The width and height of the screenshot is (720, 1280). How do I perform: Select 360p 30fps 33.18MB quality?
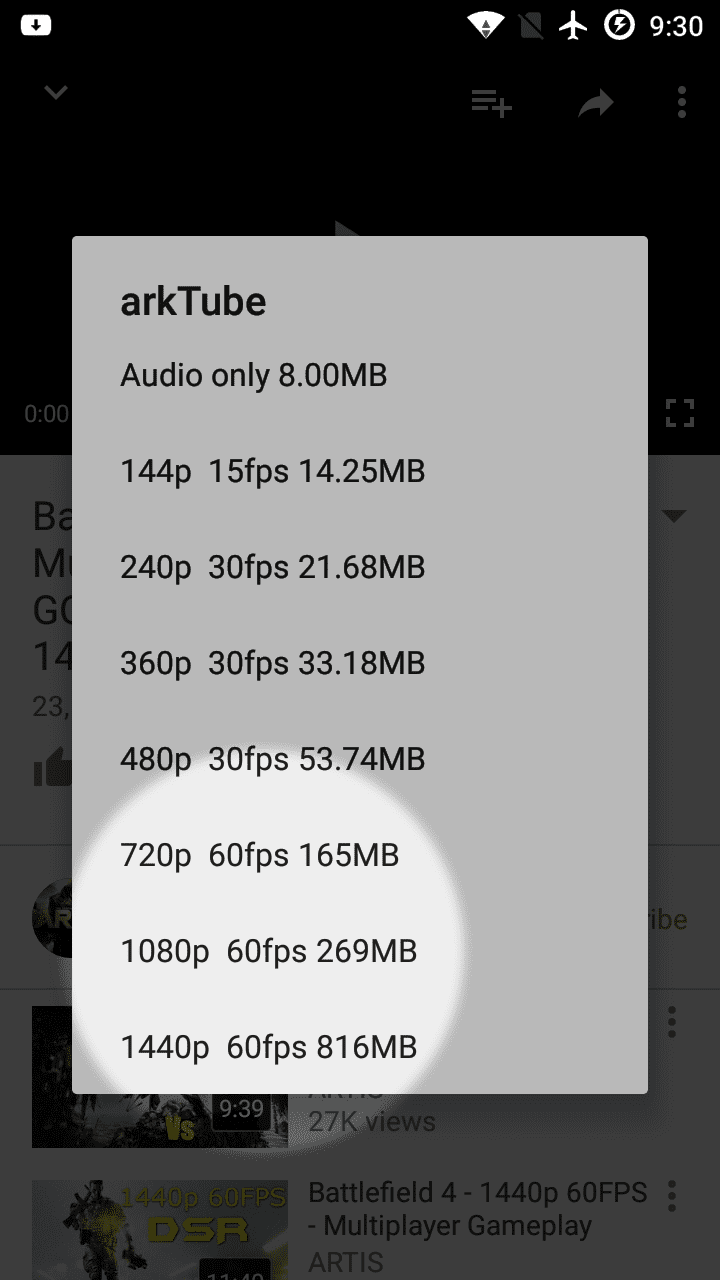coord(273,663)
